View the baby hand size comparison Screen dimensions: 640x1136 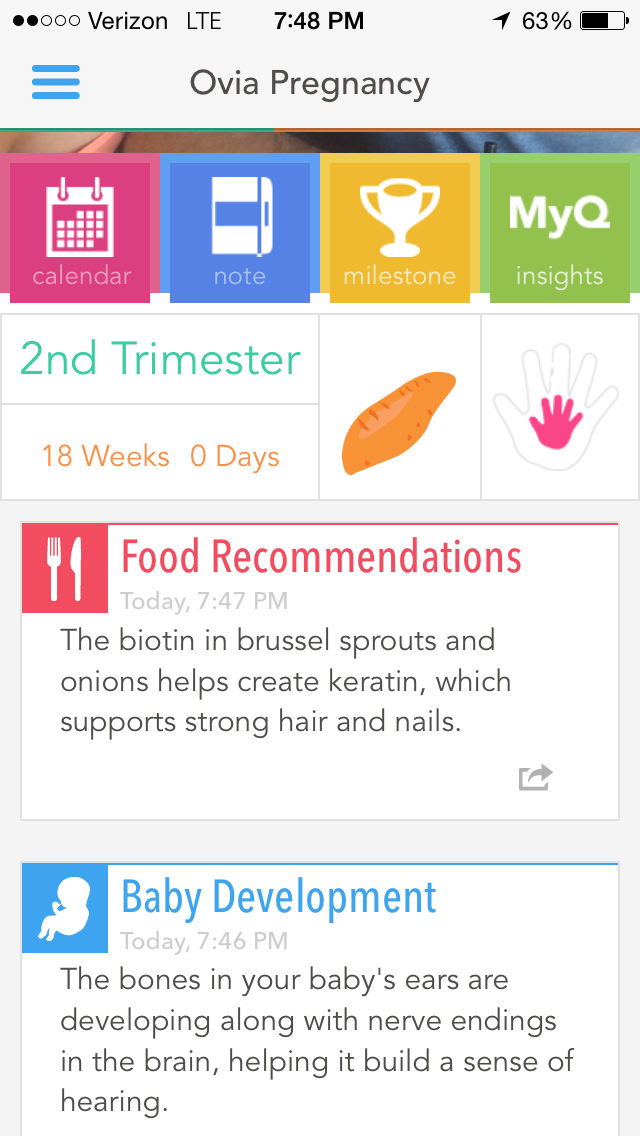558,408
